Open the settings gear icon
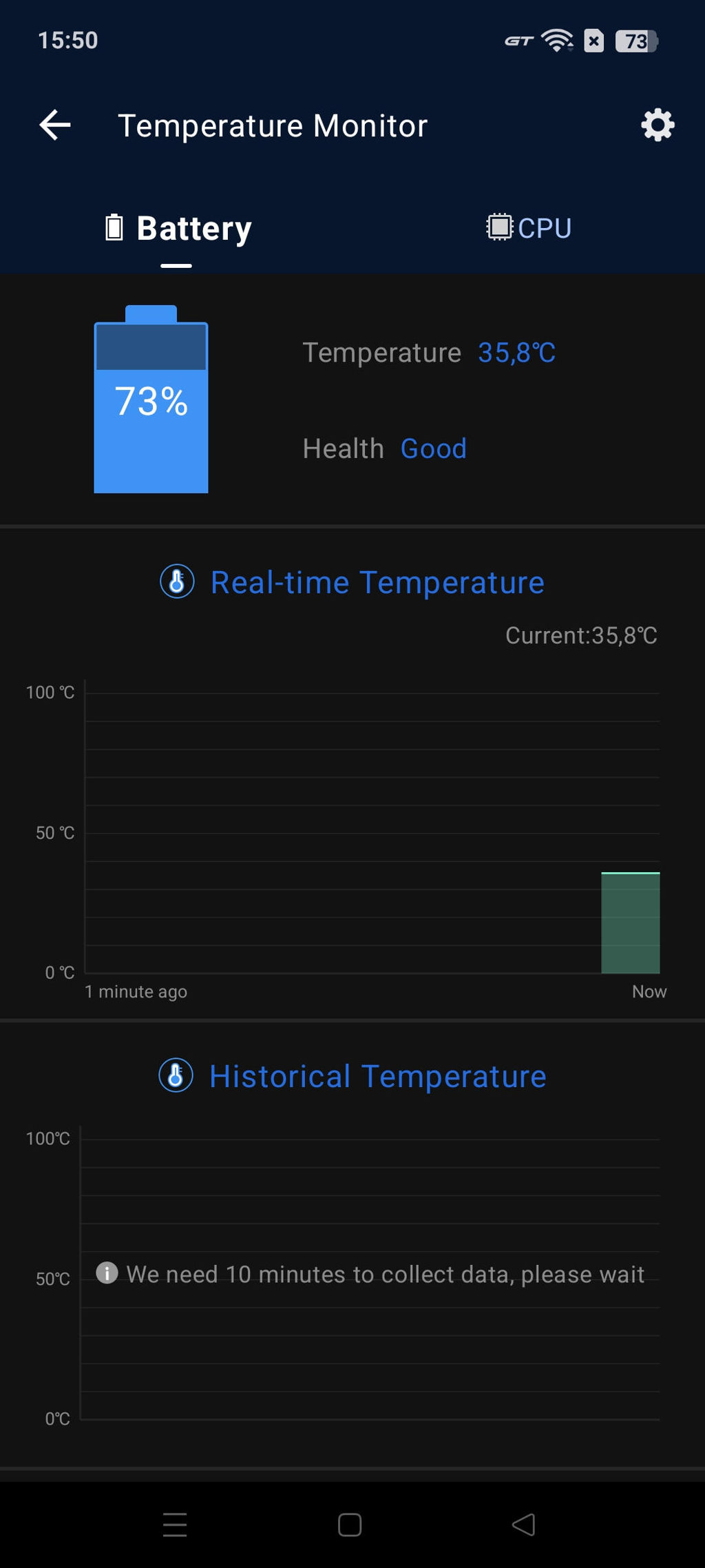 click(x=657, y=125)
